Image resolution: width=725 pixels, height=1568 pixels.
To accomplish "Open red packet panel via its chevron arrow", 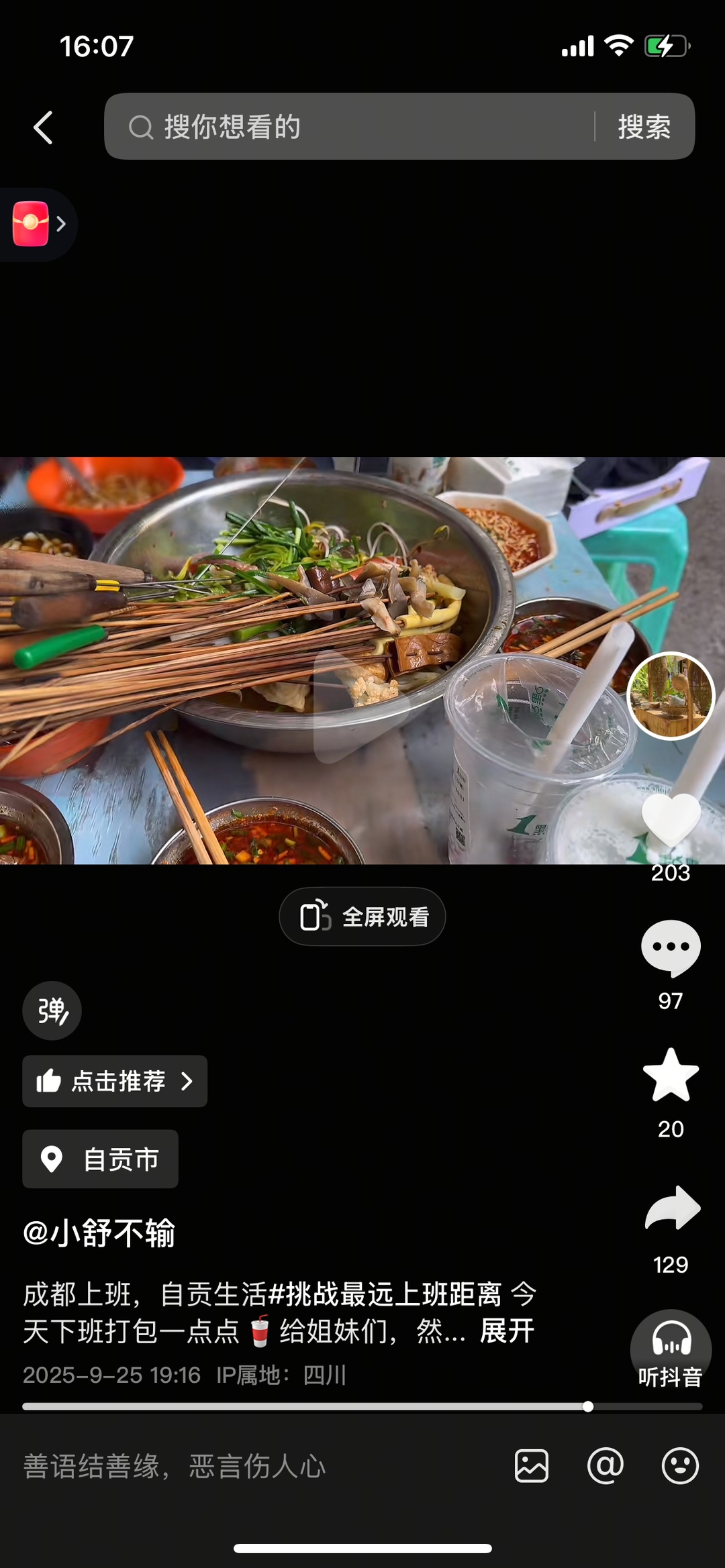I will 60,225.
